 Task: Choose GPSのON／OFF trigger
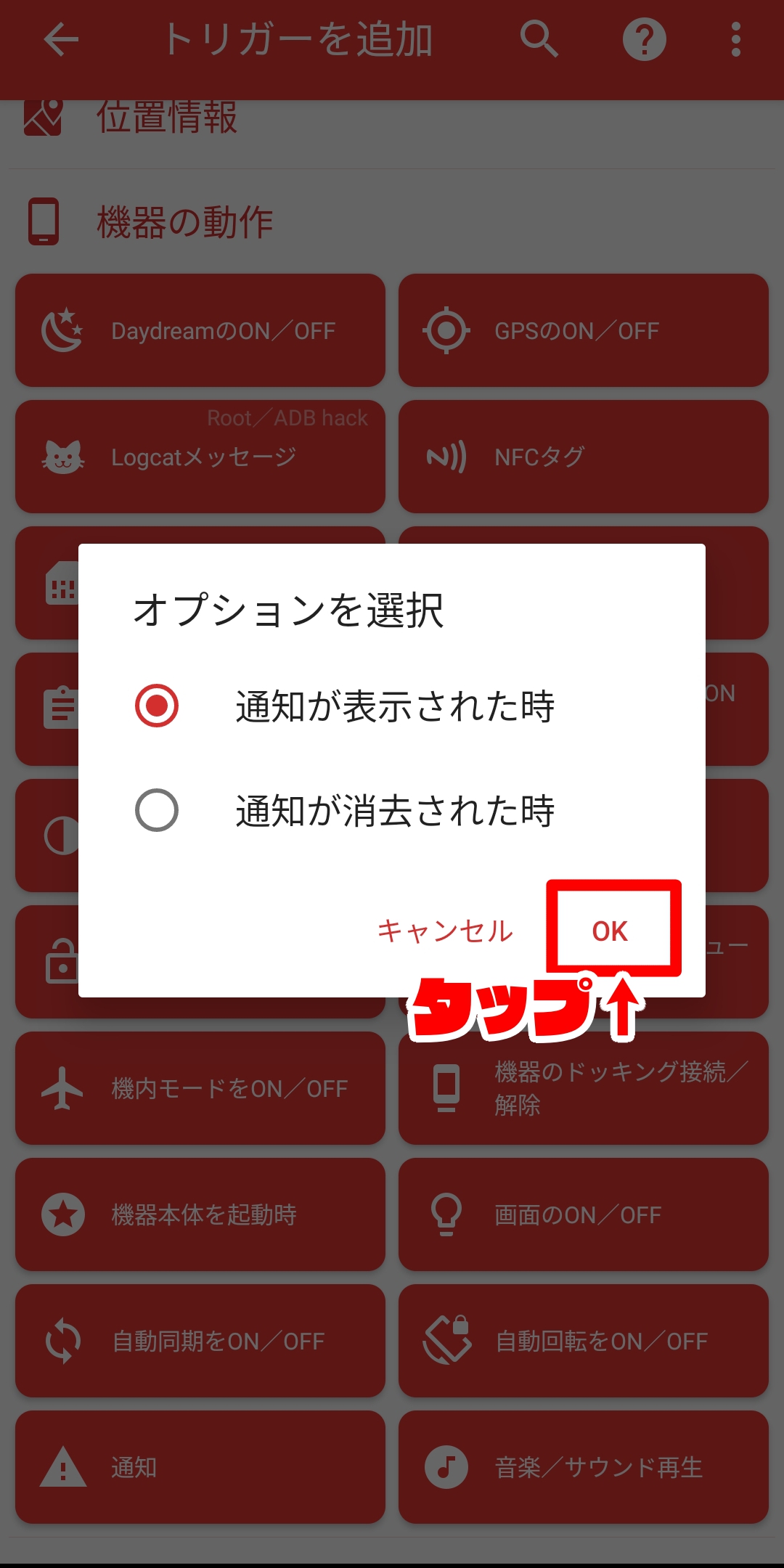(x=584, y=330)
